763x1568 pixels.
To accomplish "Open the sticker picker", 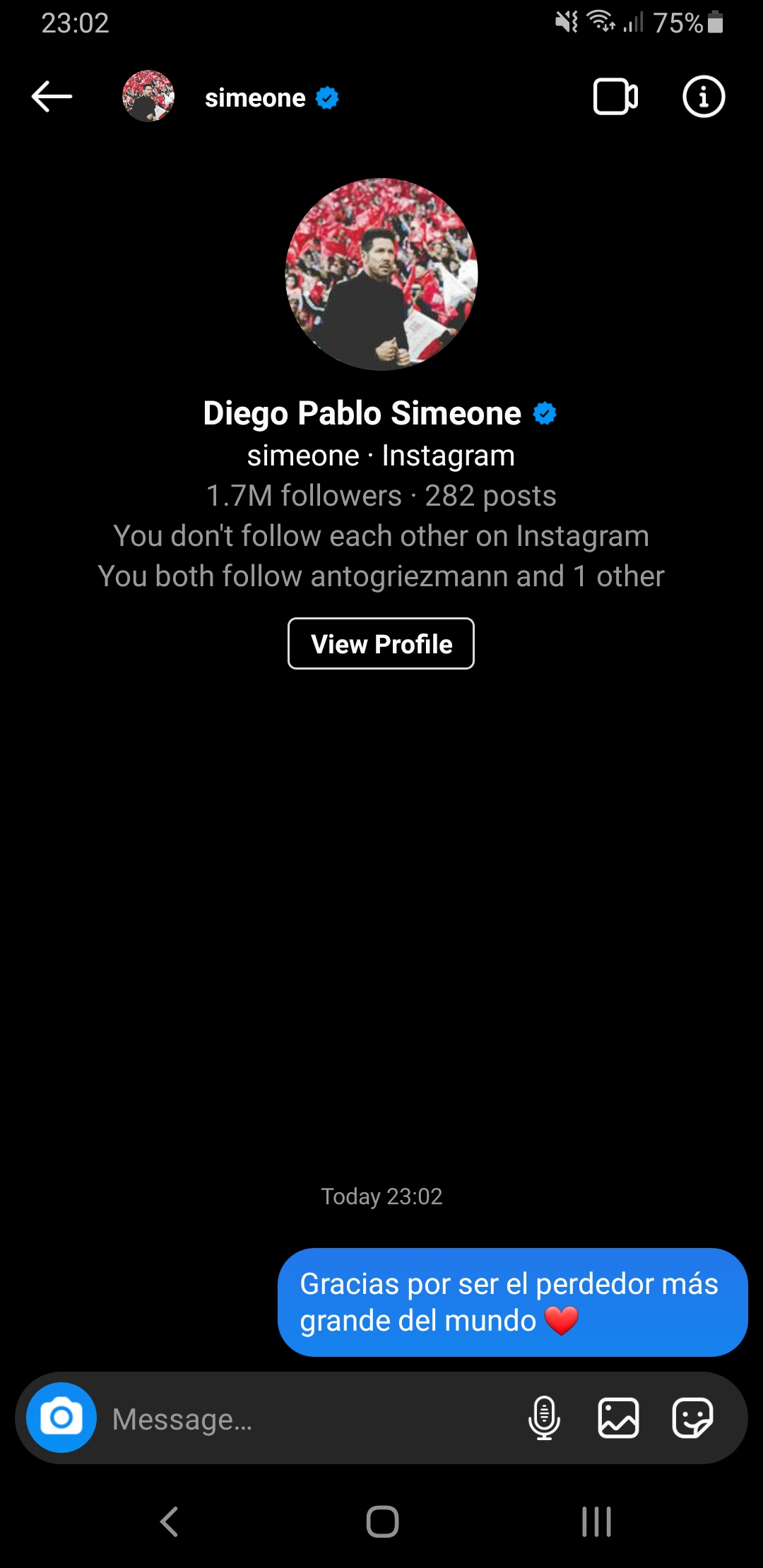I will [692, 1418].
